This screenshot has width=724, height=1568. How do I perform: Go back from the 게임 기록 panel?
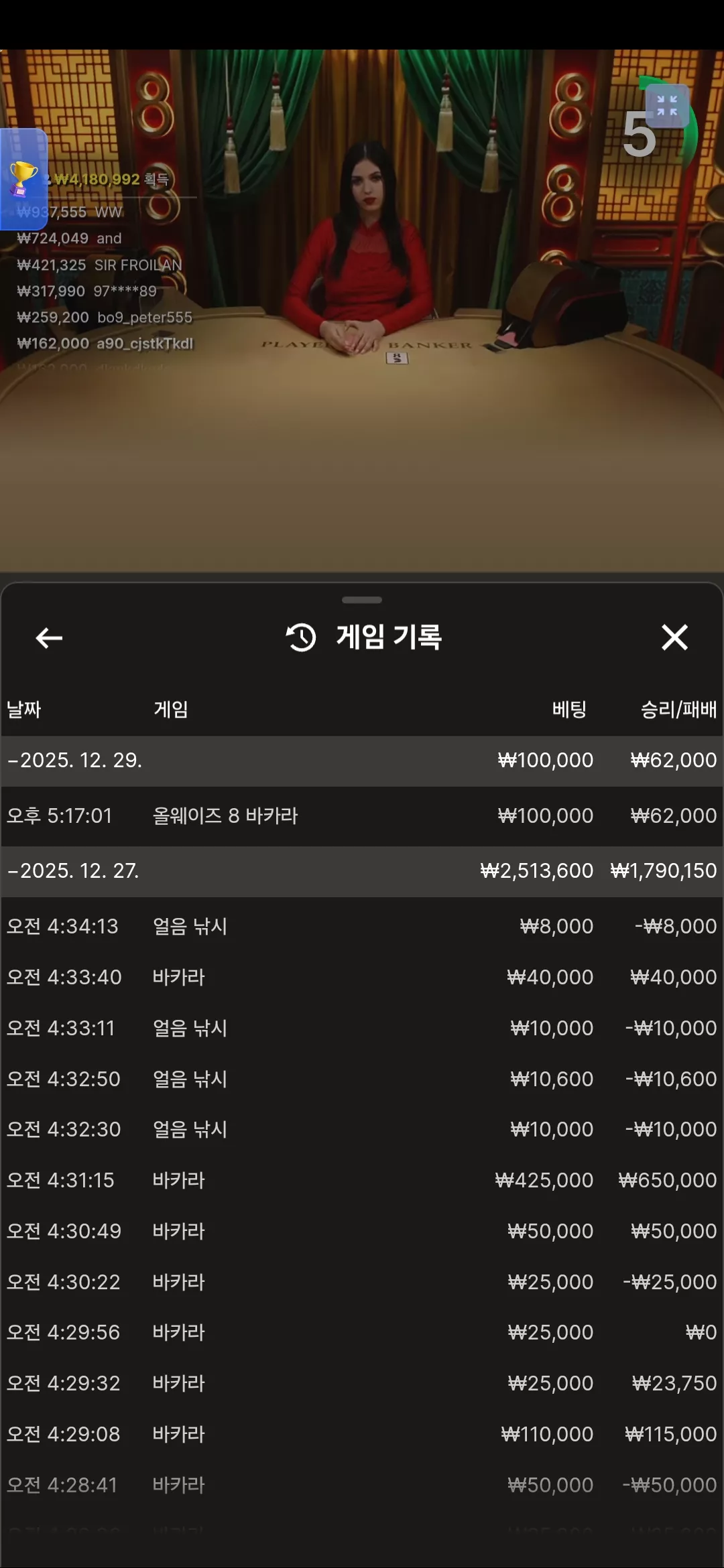tap(49, 638)
